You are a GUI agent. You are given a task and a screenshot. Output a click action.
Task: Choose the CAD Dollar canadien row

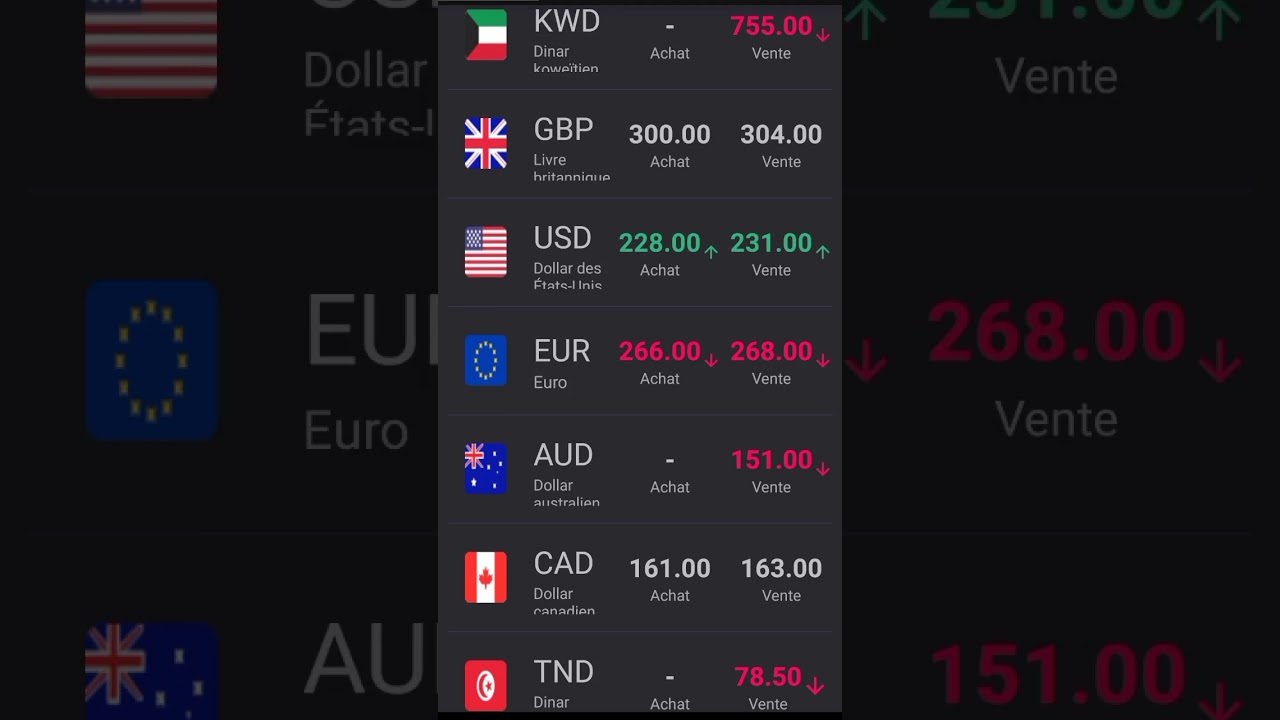(640, 578)
